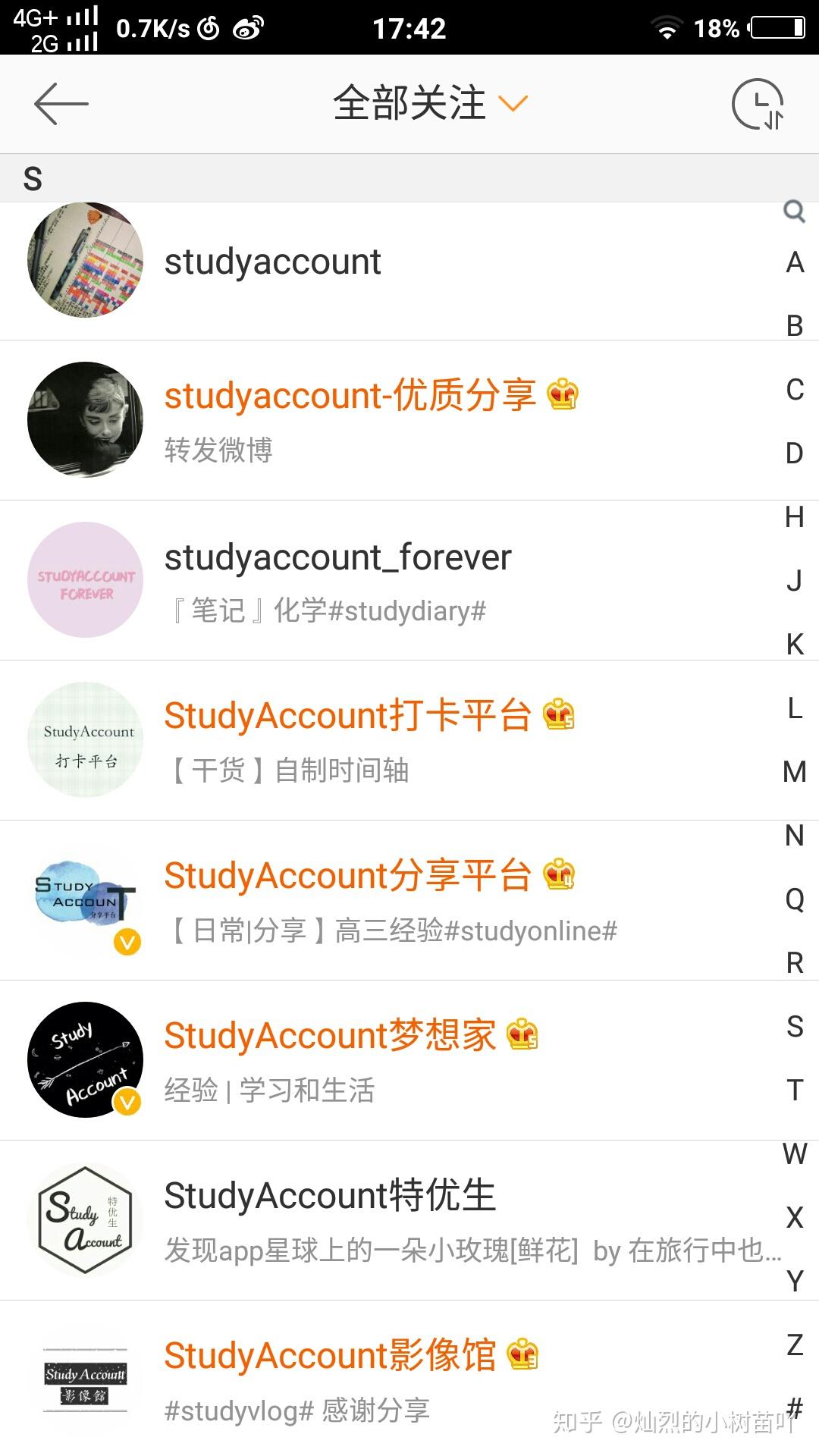Go back using the top-left arrow

(61, 104)
